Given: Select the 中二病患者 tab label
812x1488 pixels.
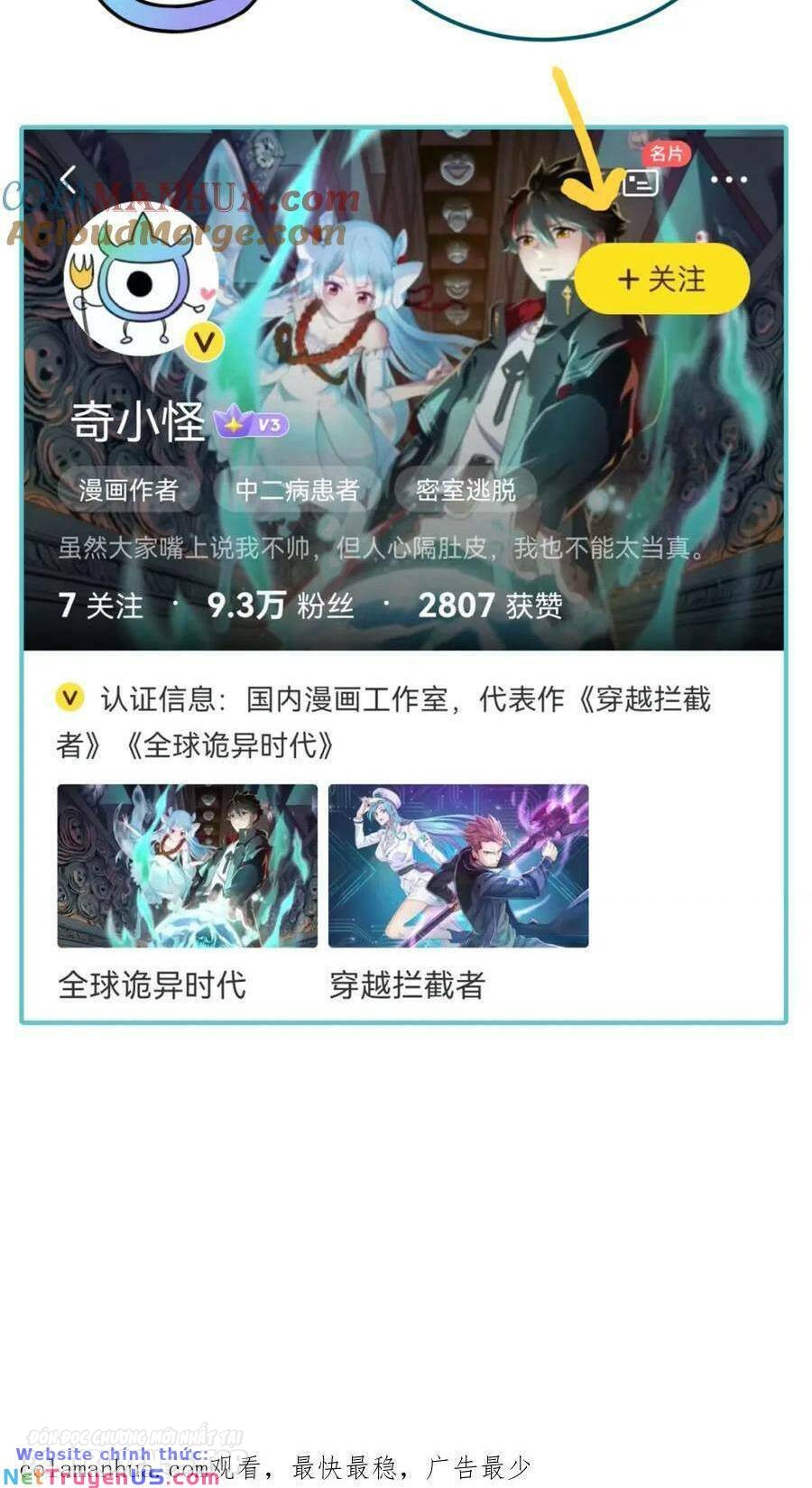Looking at the screenshot, I should click(299, 490).
